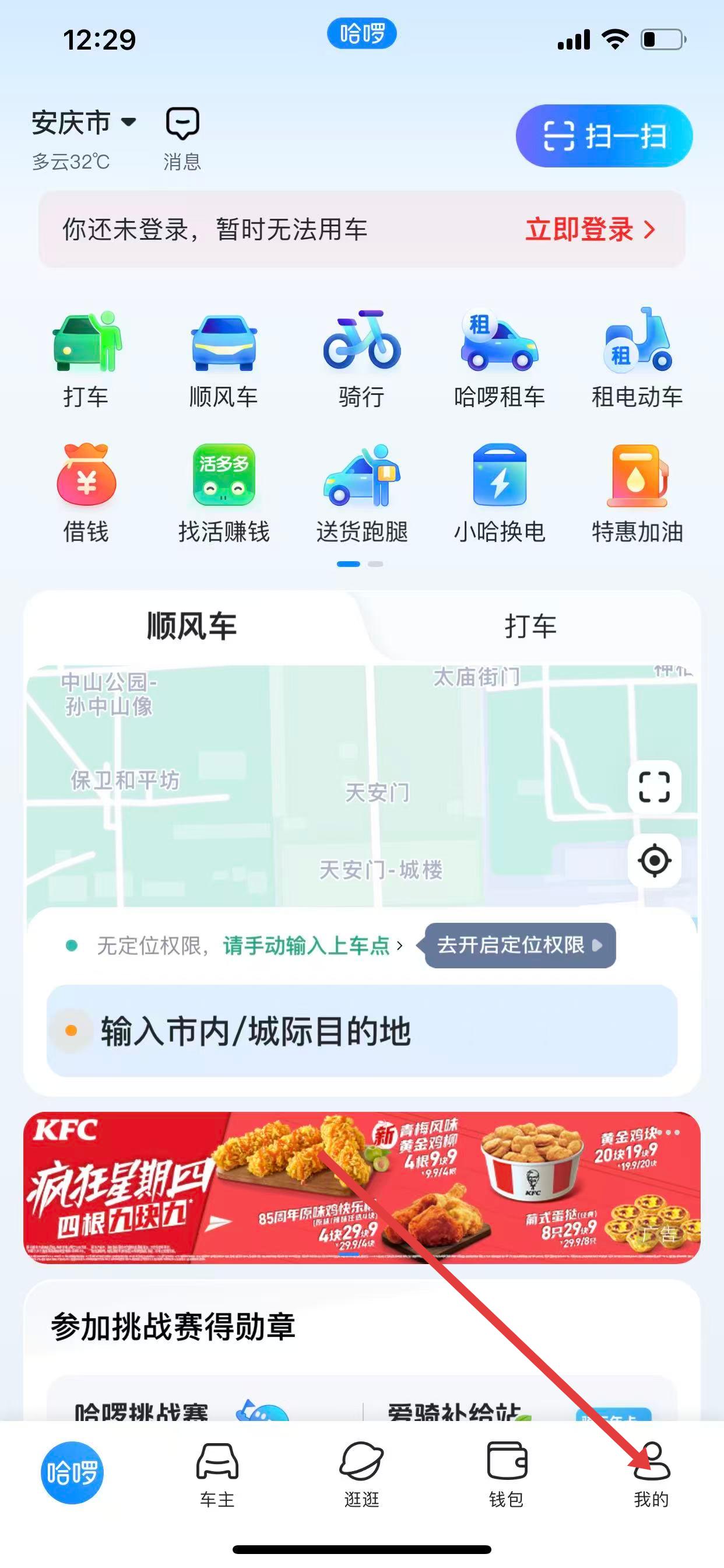Open 租电动车 e-bike rental

637,359
